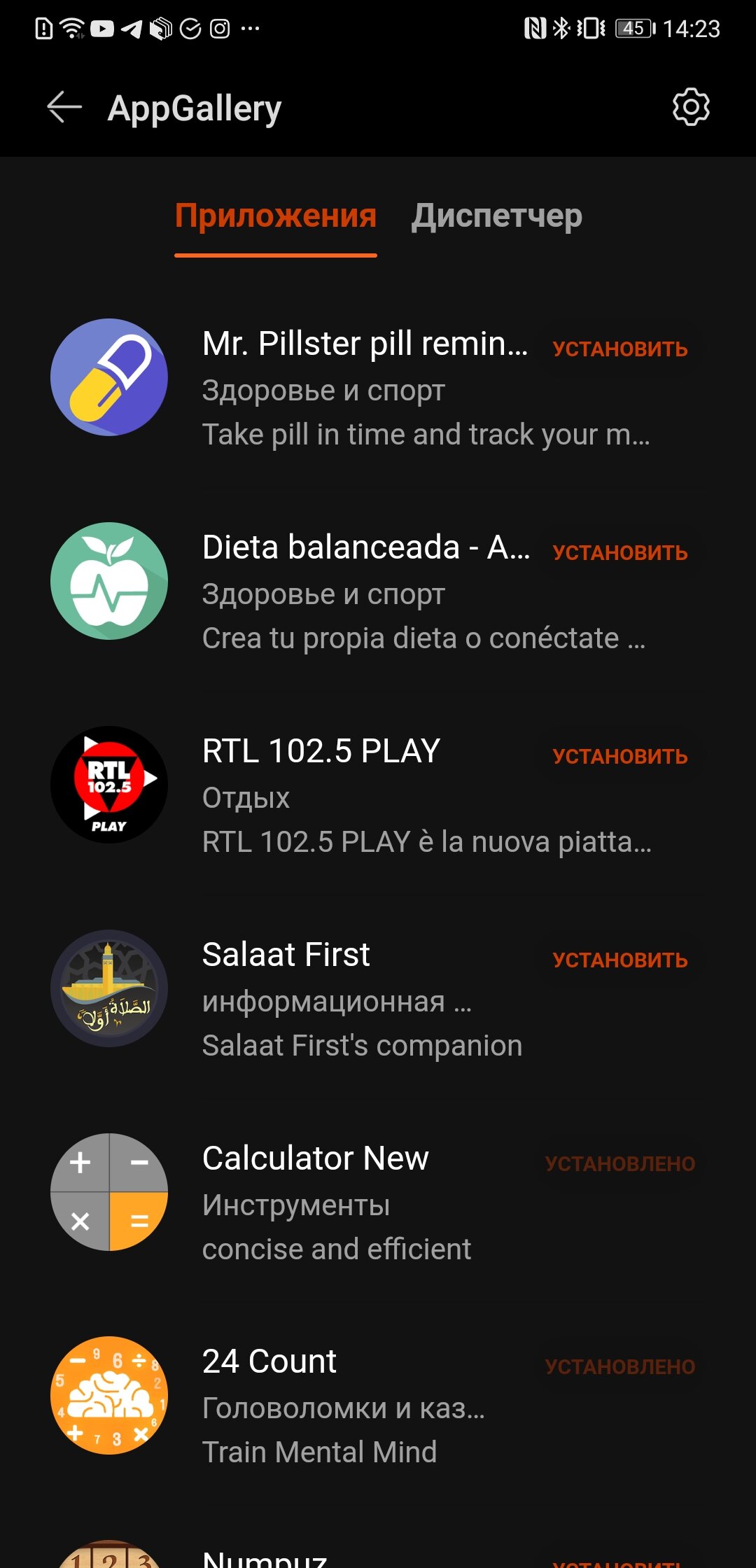This screenshot has width=756, height=1568.
Task: Install Mr. Pillster pill reminder
Action: tap(620, 349)
